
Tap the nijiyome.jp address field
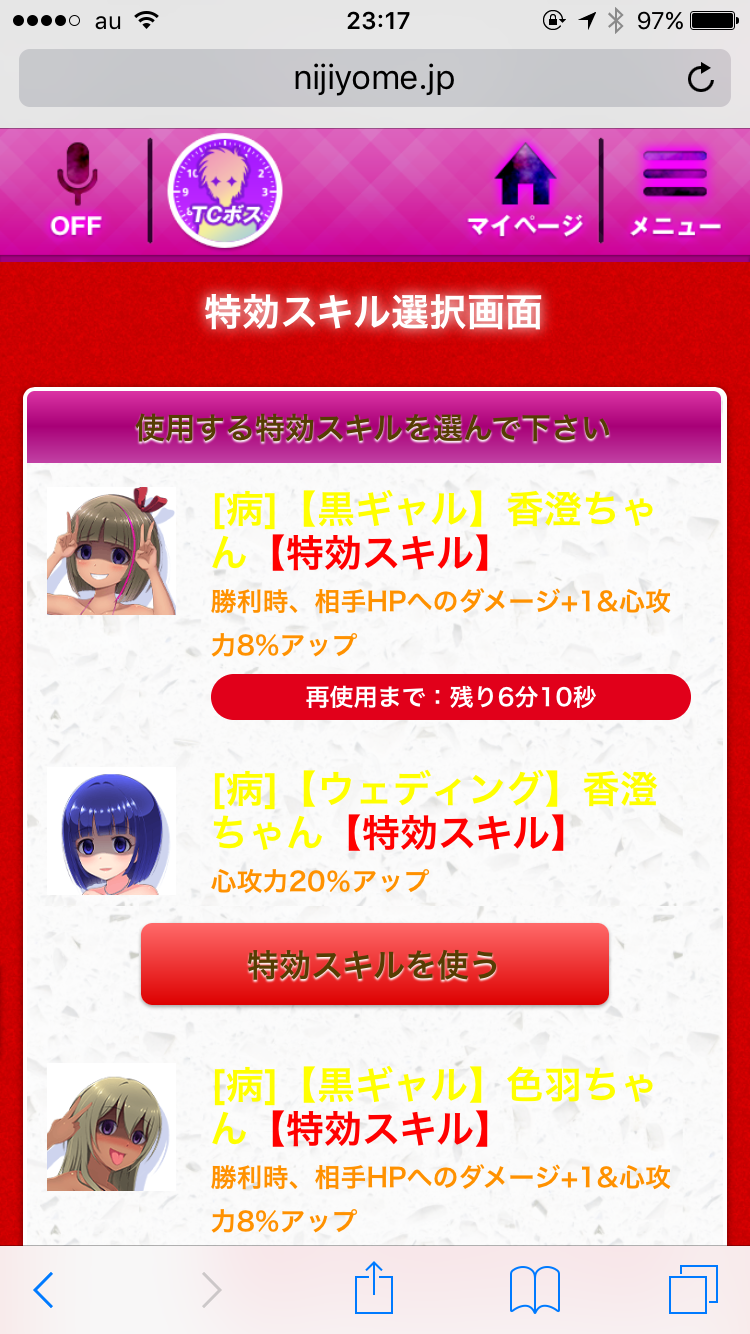(374, 79)
